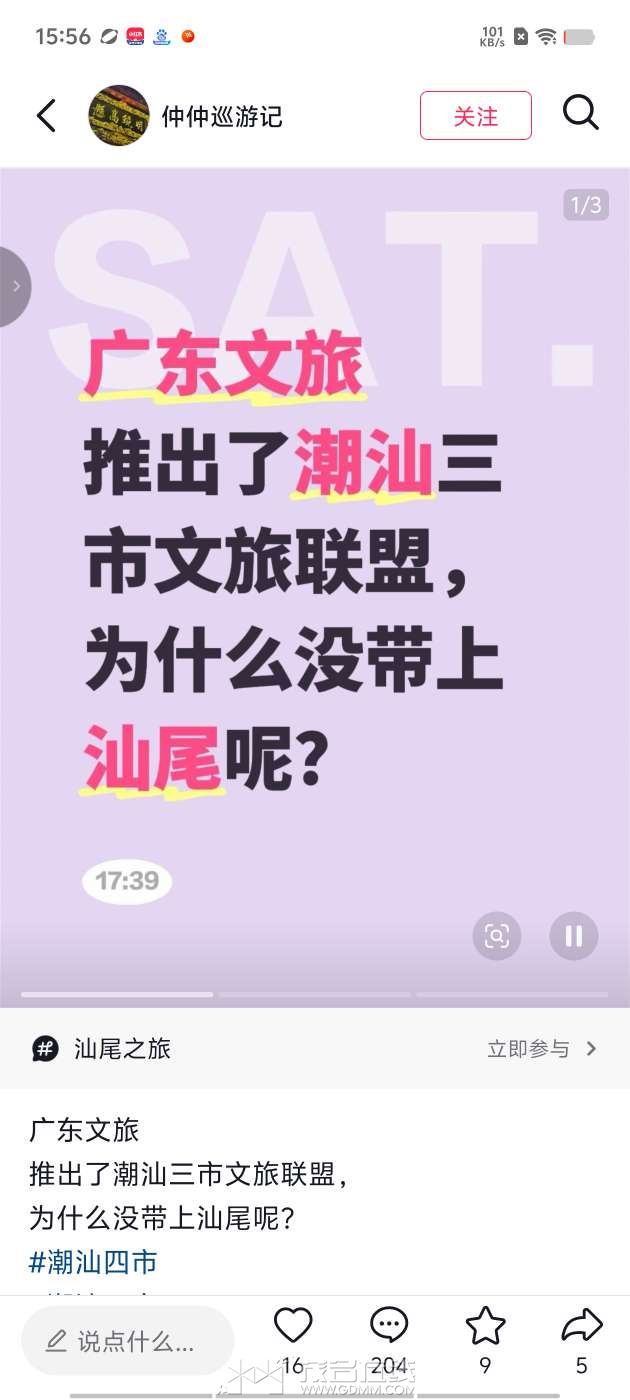
Task: Share this post via the arrow icon
Action: pyautogui.click(x=581, y=1326)
